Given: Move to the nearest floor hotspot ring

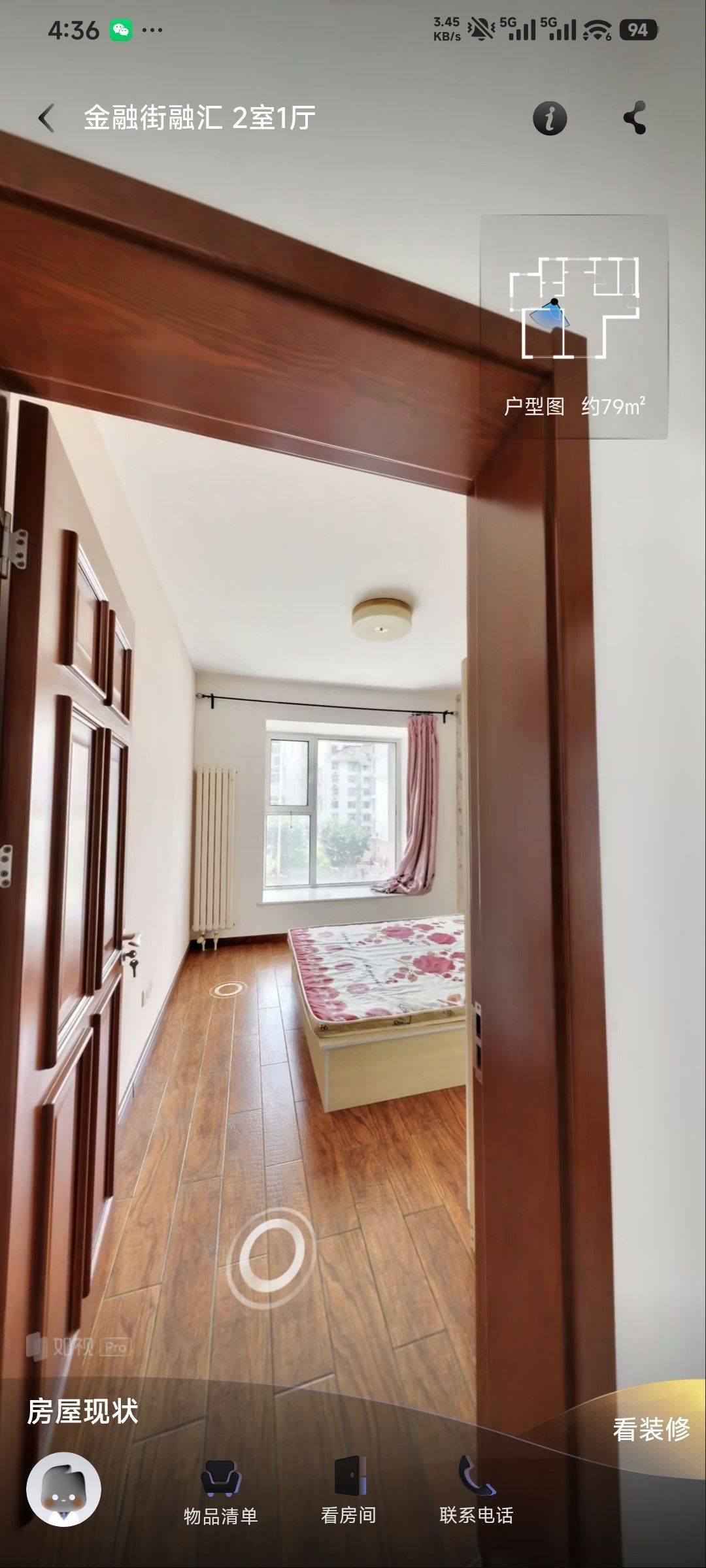Looking at the screenshot, I should click(272, 1258).
